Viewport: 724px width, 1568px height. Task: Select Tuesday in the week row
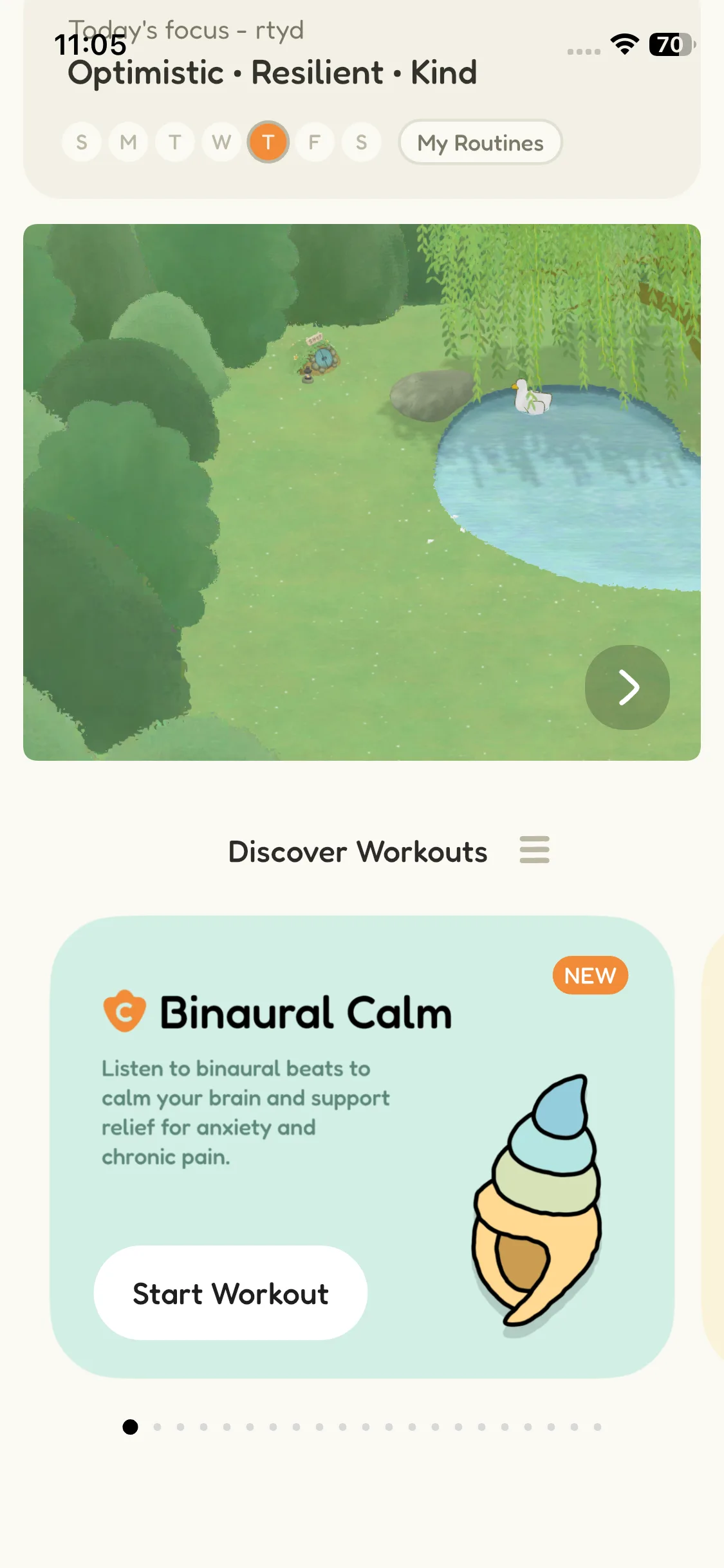coord(175,142)
